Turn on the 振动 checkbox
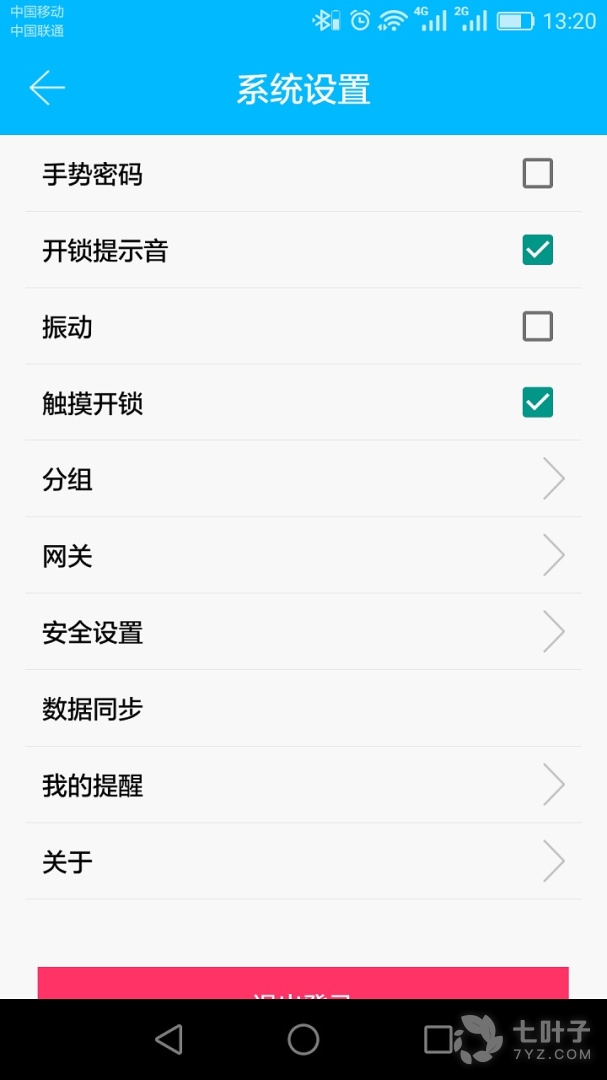Image resolution: width=607 pixels, height=1080 pixels. pos(537,326)
